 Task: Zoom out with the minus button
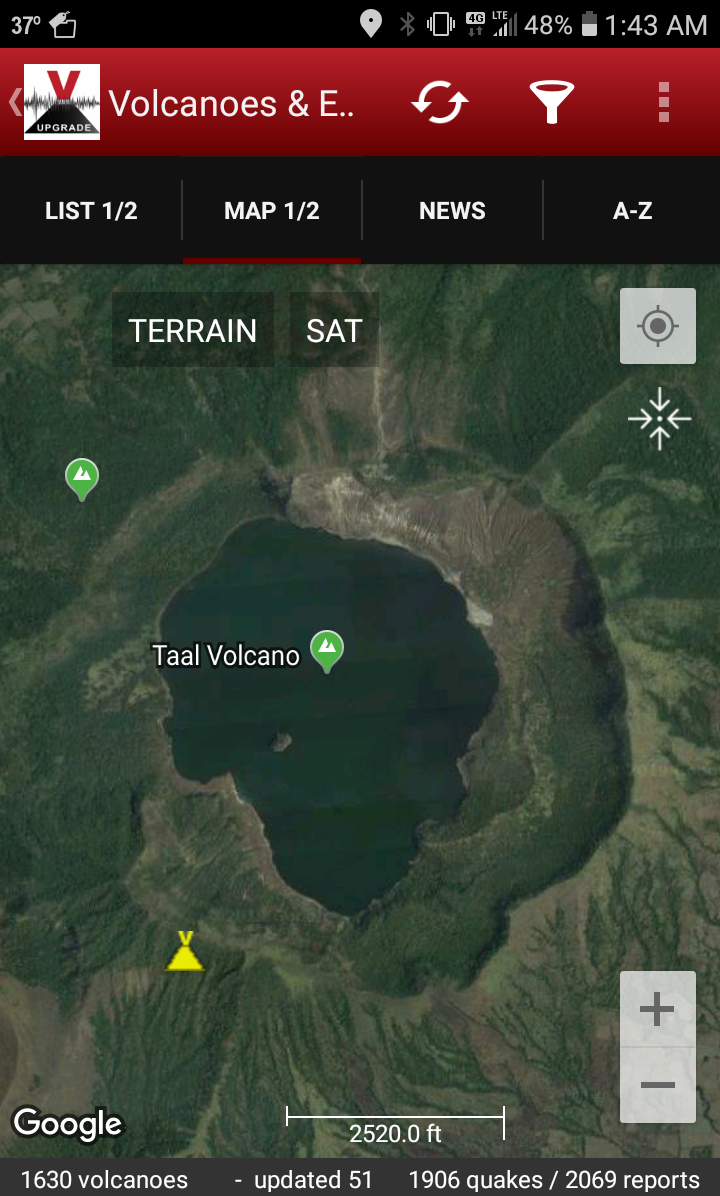657,1085
